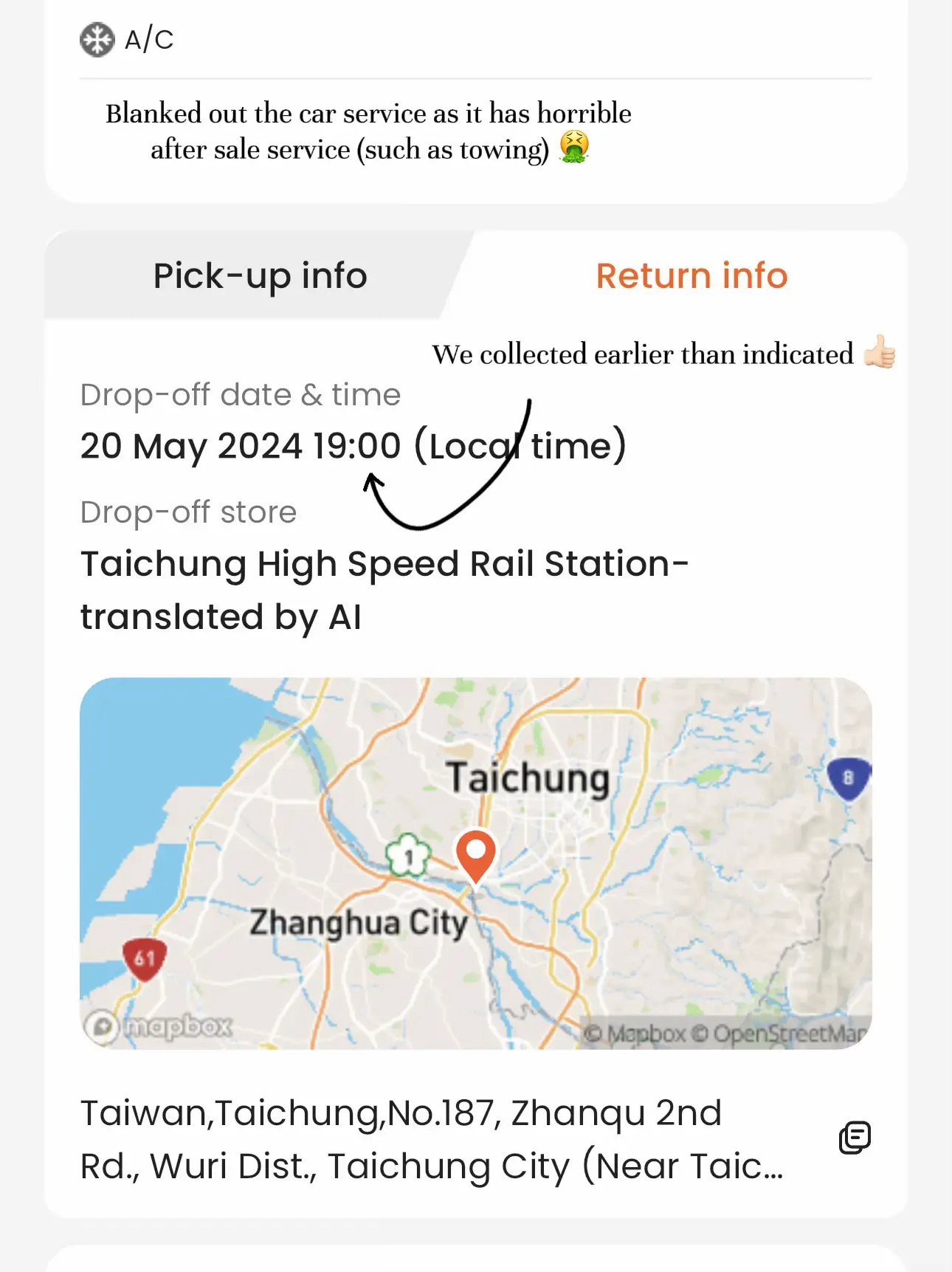The width and height of the screenshot is (952, 1272).
Task: Switch to the Pick-up info tab
Action: (x=260, y=276)
